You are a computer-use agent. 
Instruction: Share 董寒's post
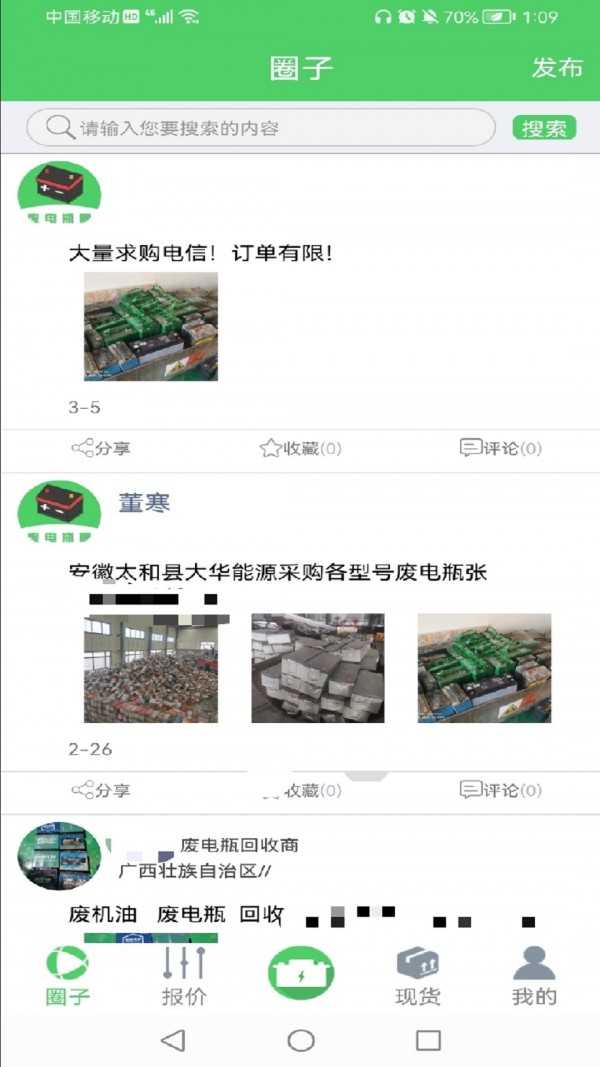(x=101, y=790)
